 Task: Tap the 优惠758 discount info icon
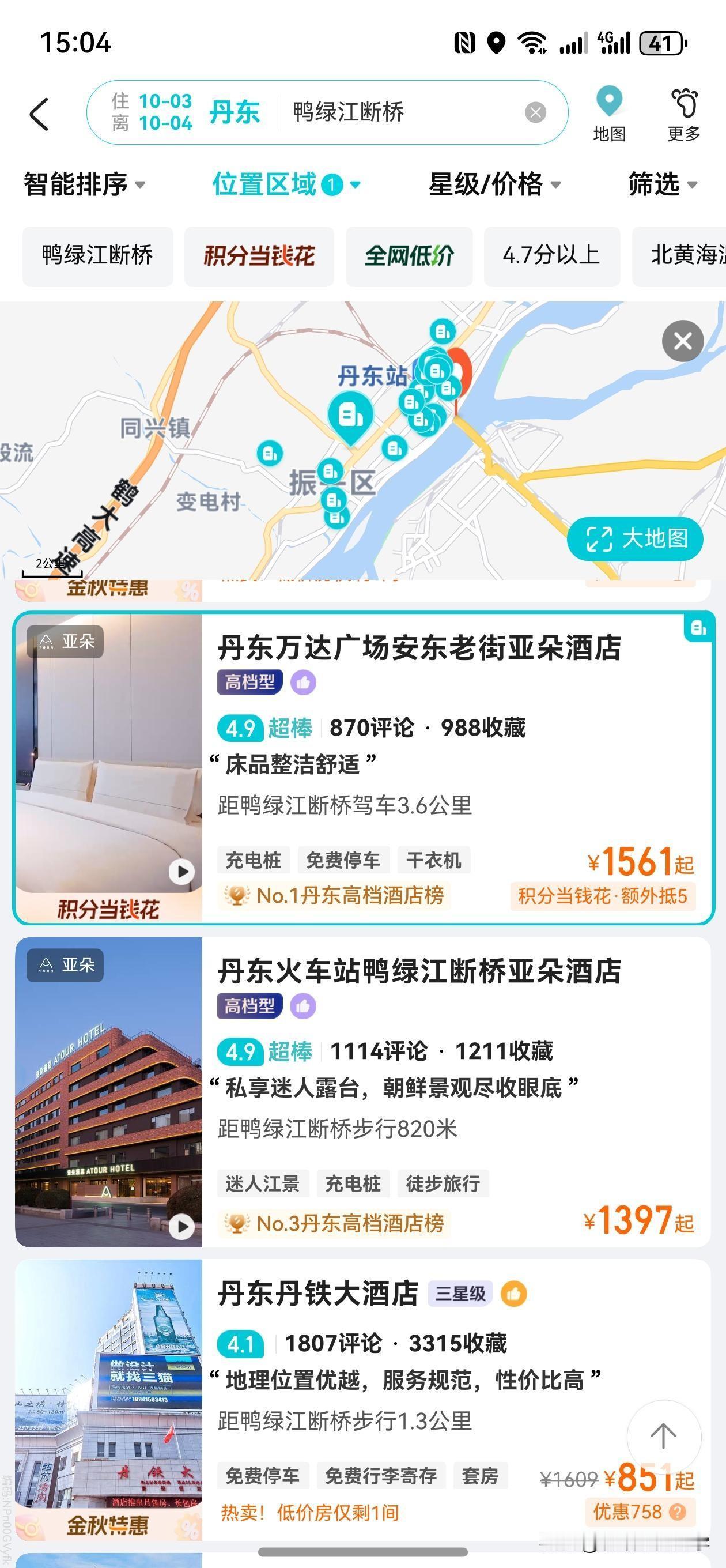[676, 1512]
